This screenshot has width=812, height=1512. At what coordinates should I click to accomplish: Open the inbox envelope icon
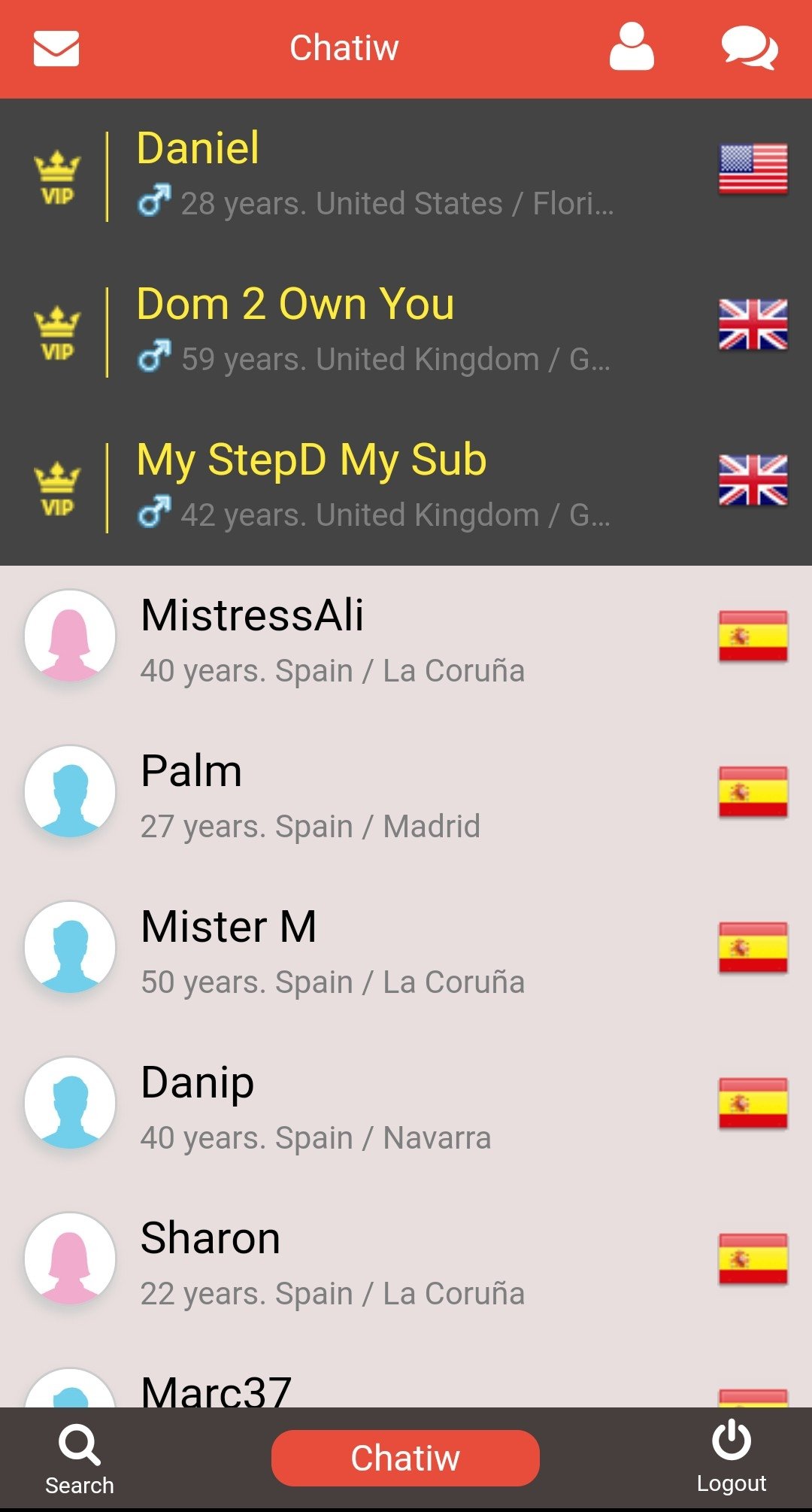pos(56,49)
